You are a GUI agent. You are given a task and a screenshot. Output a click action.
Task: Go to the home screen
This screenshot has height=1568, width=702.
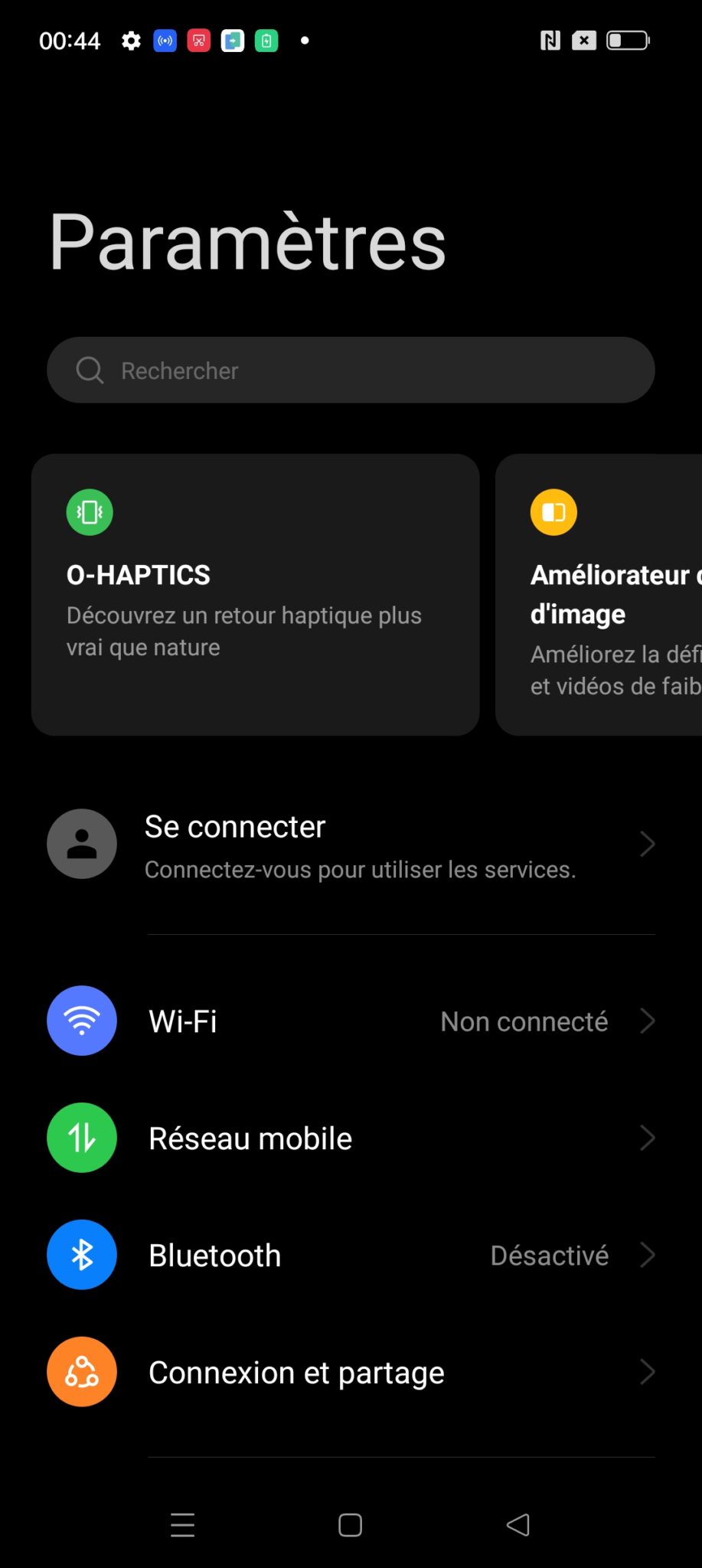[x=351, y=1525]
